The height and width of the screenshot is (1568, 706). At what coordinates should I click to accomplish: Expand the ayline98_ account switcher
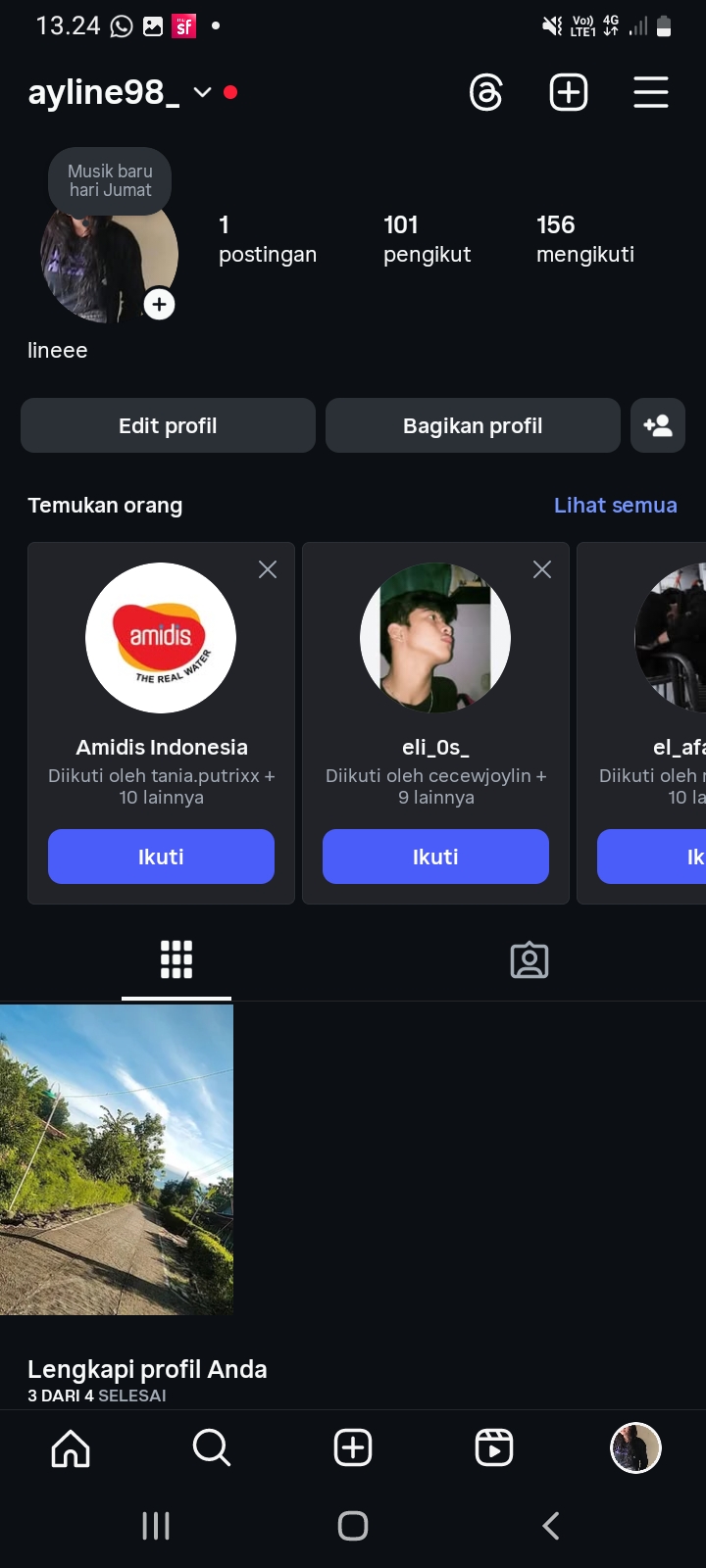coord(202,92)
